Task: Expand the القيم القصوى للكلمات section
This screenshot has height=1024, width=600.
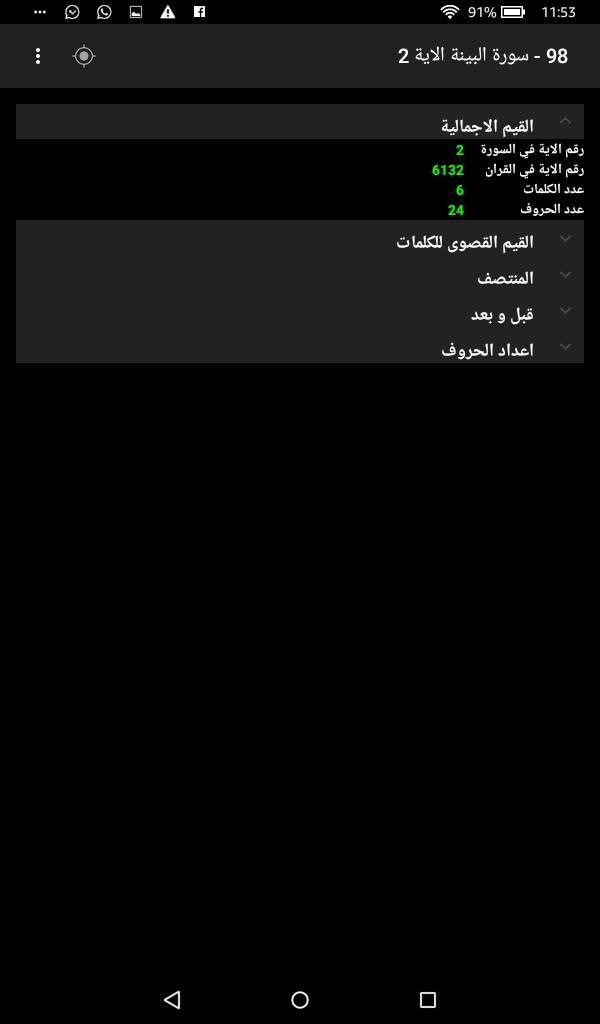Action: tap(300, 239)
